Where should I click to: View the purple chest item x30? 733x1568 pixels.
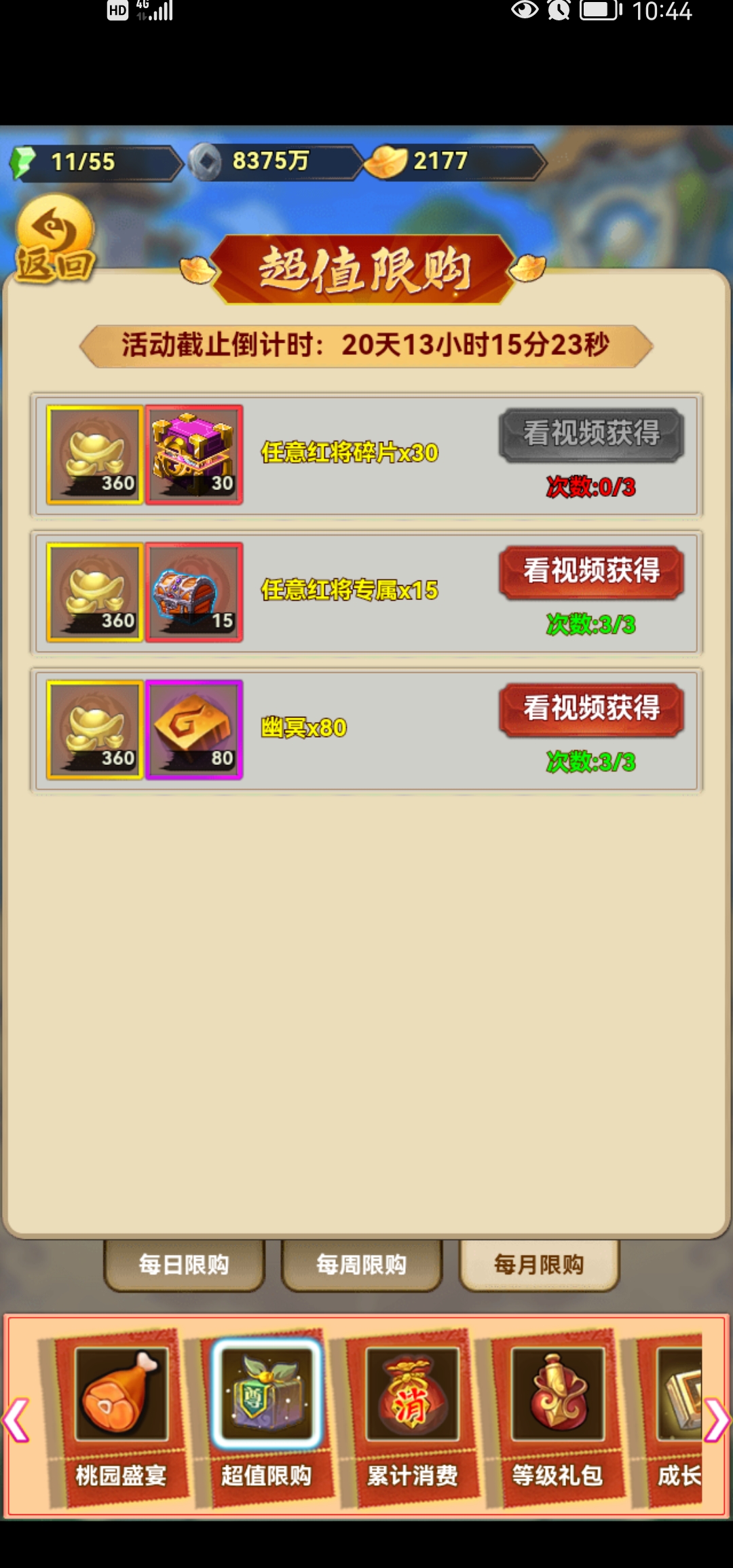pyautogui.click(x=194, y=455)
